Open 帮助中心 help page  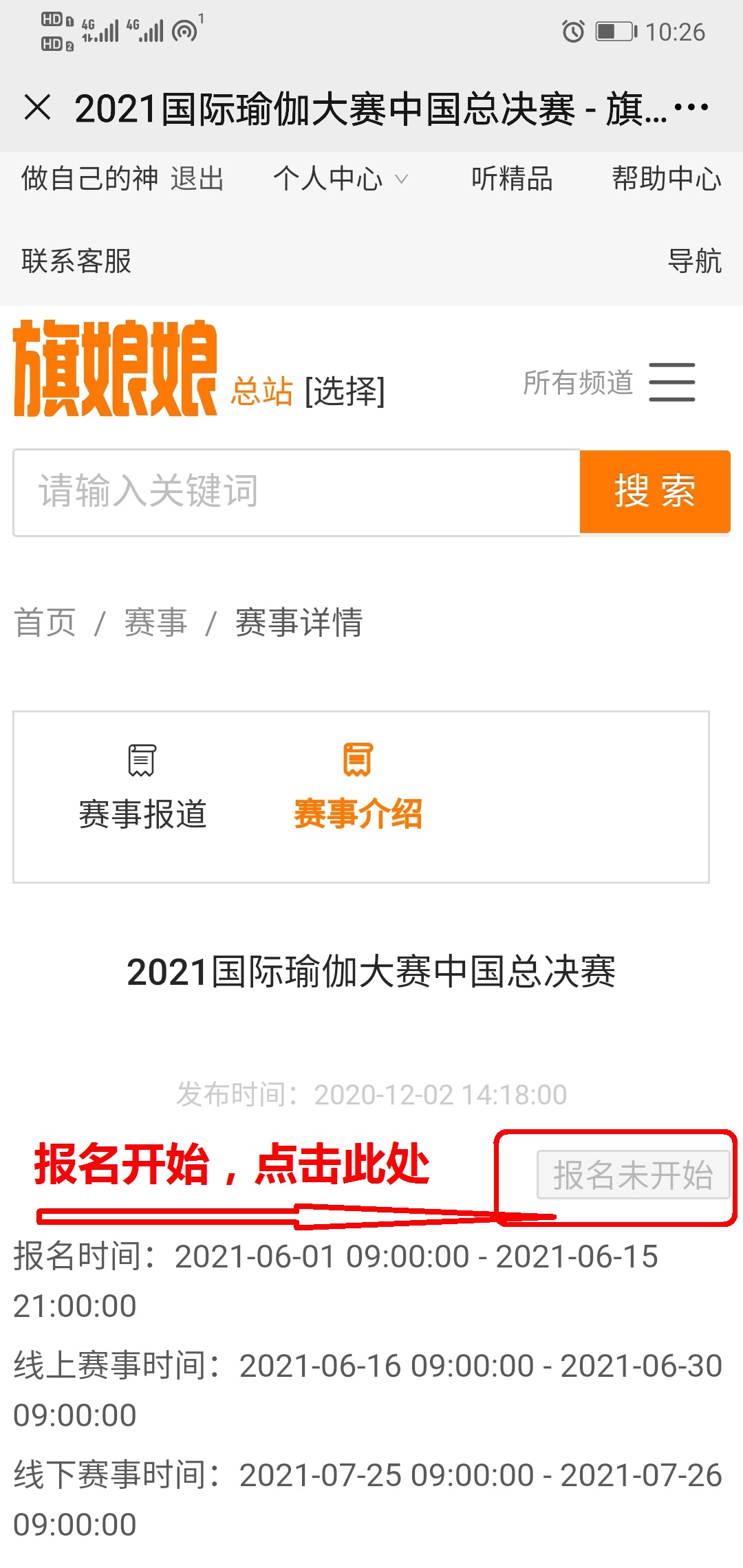coord(666,179)
